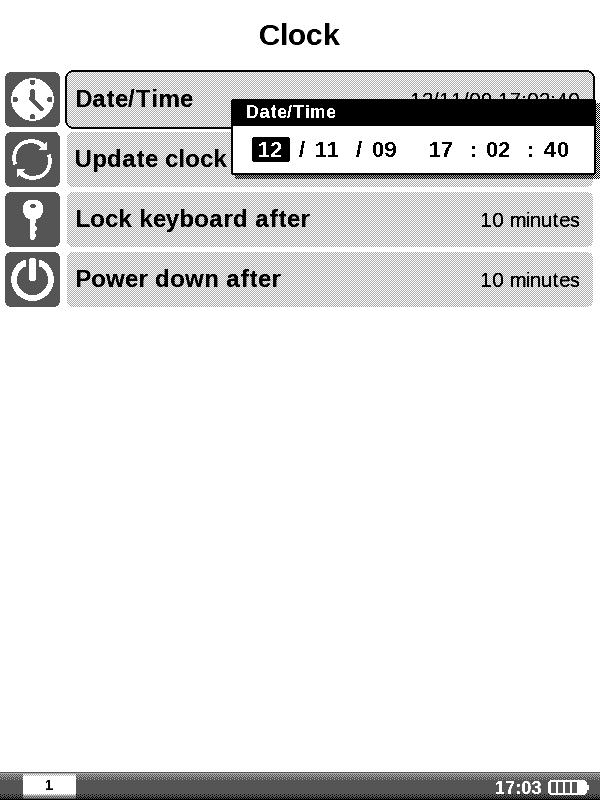Select the seconds field showing 40

556,150
